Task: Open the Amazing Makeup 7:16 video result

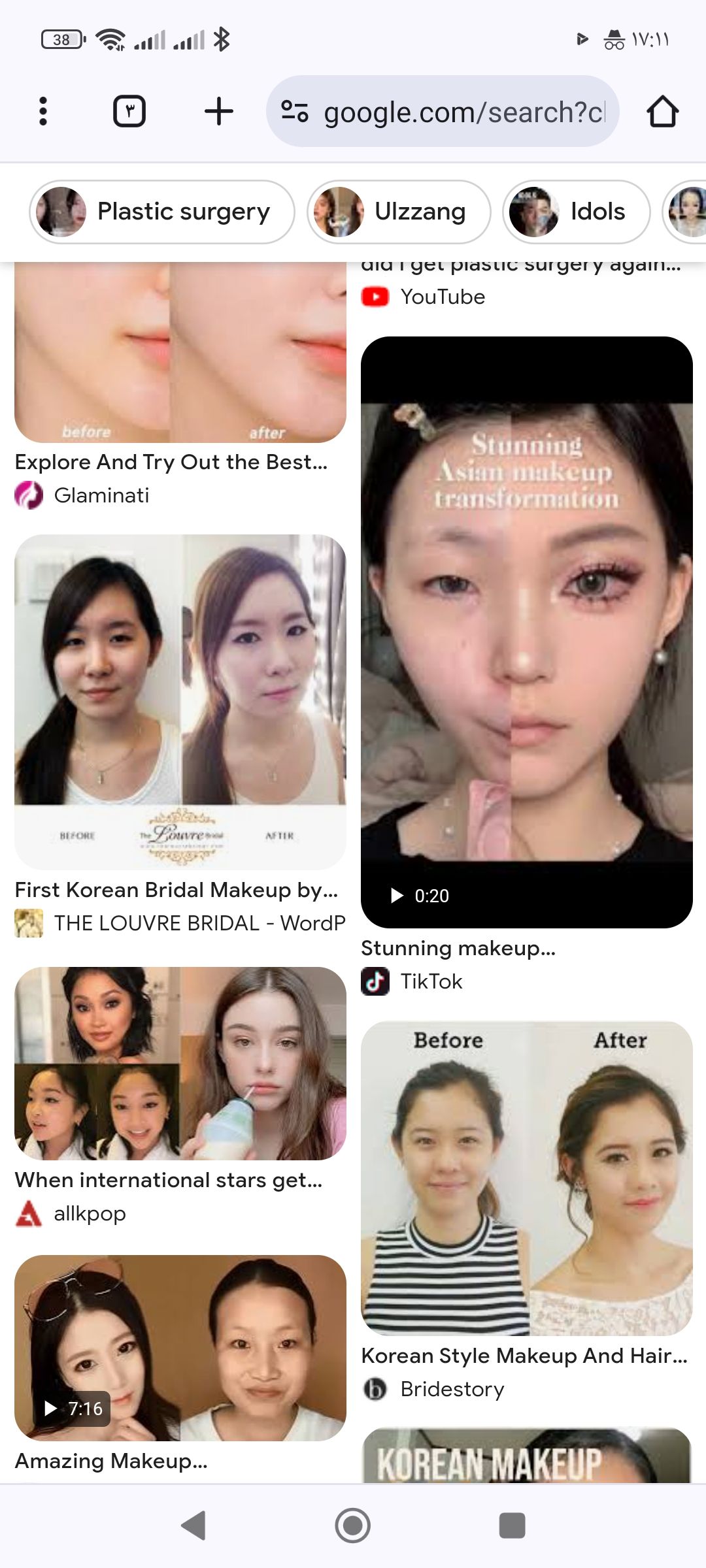Action: [180, 1347]
